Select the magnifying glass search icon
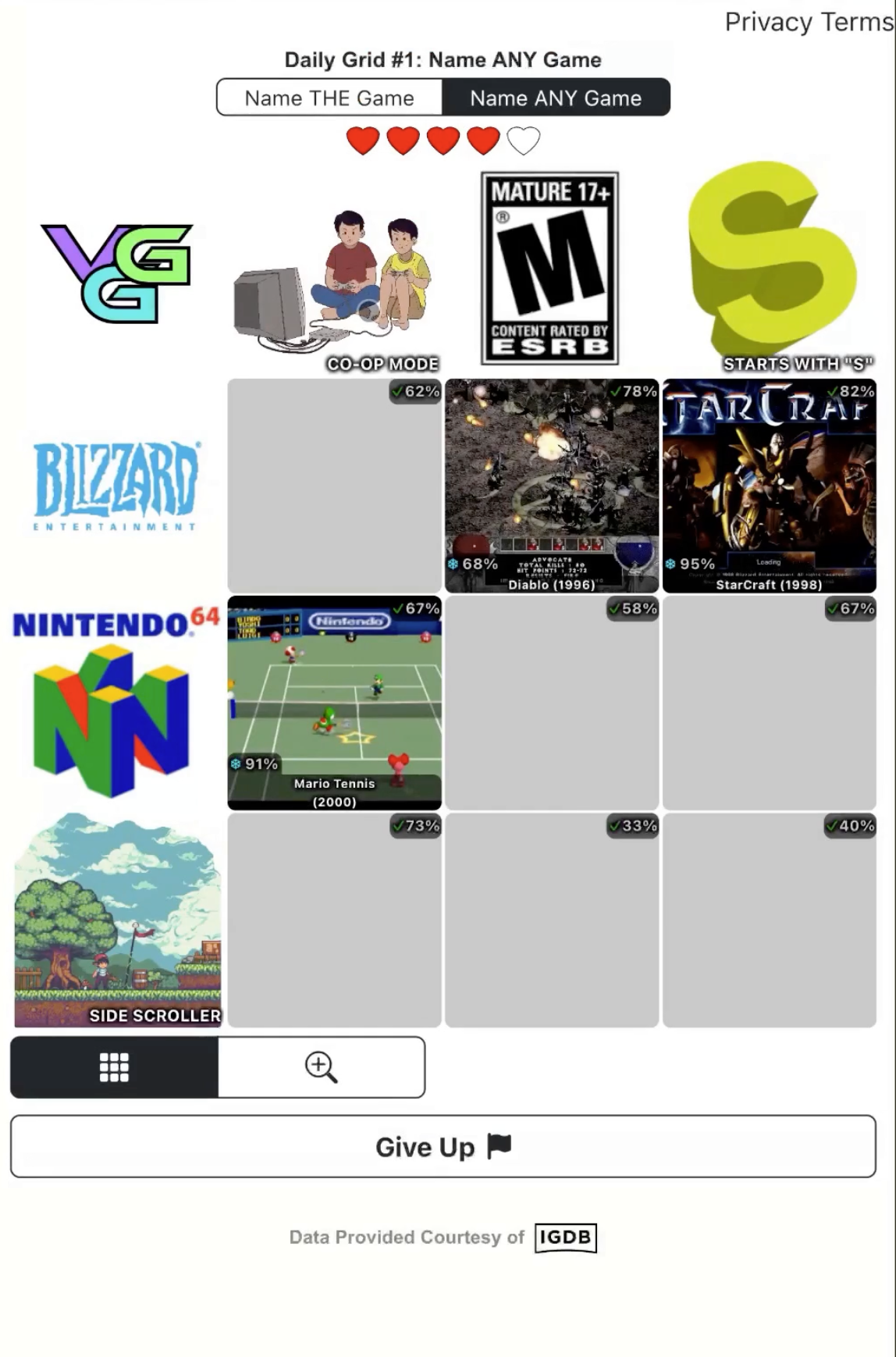The height and width of the screenshot is (1357, 896). tap(320, 1067)
